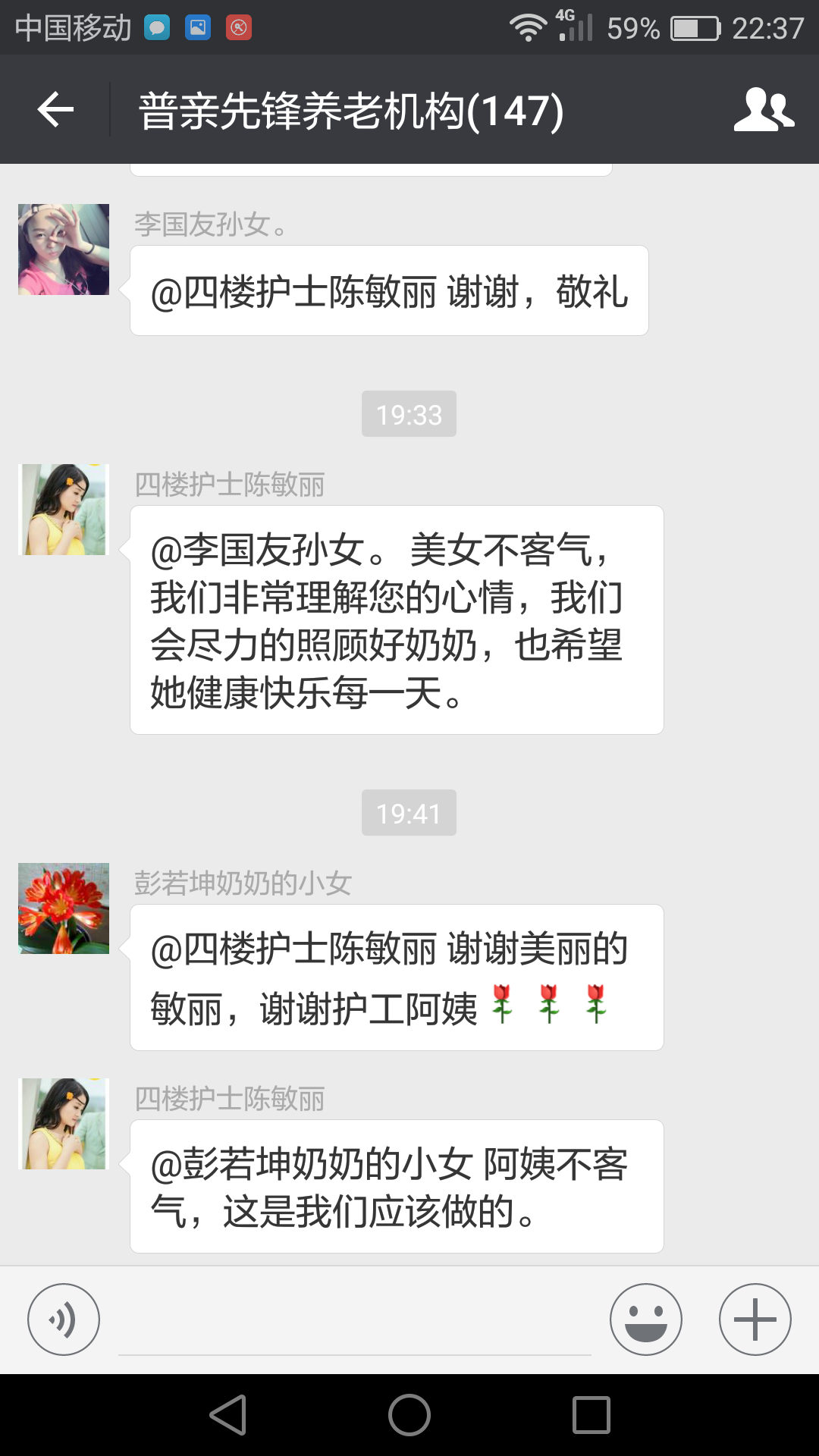View profile of 李国友孙女 via avatar
Viewport: 819px width, 1456px height.
[x=64, y=249]
